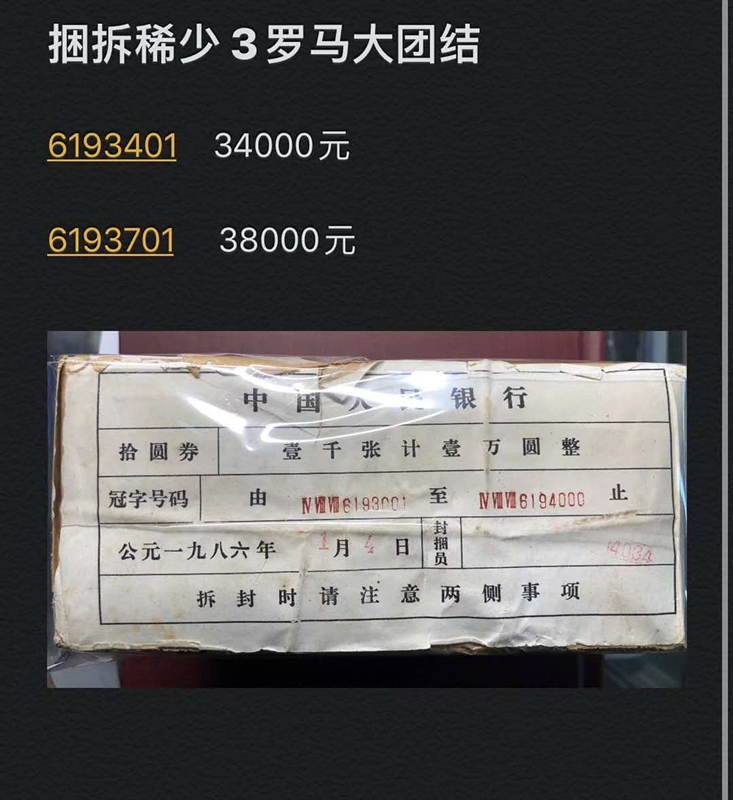This screenshot has height=800, width=733.
Task: Open the underlined link 6193701
Action: pyautogui.click(x=111, y=240)
